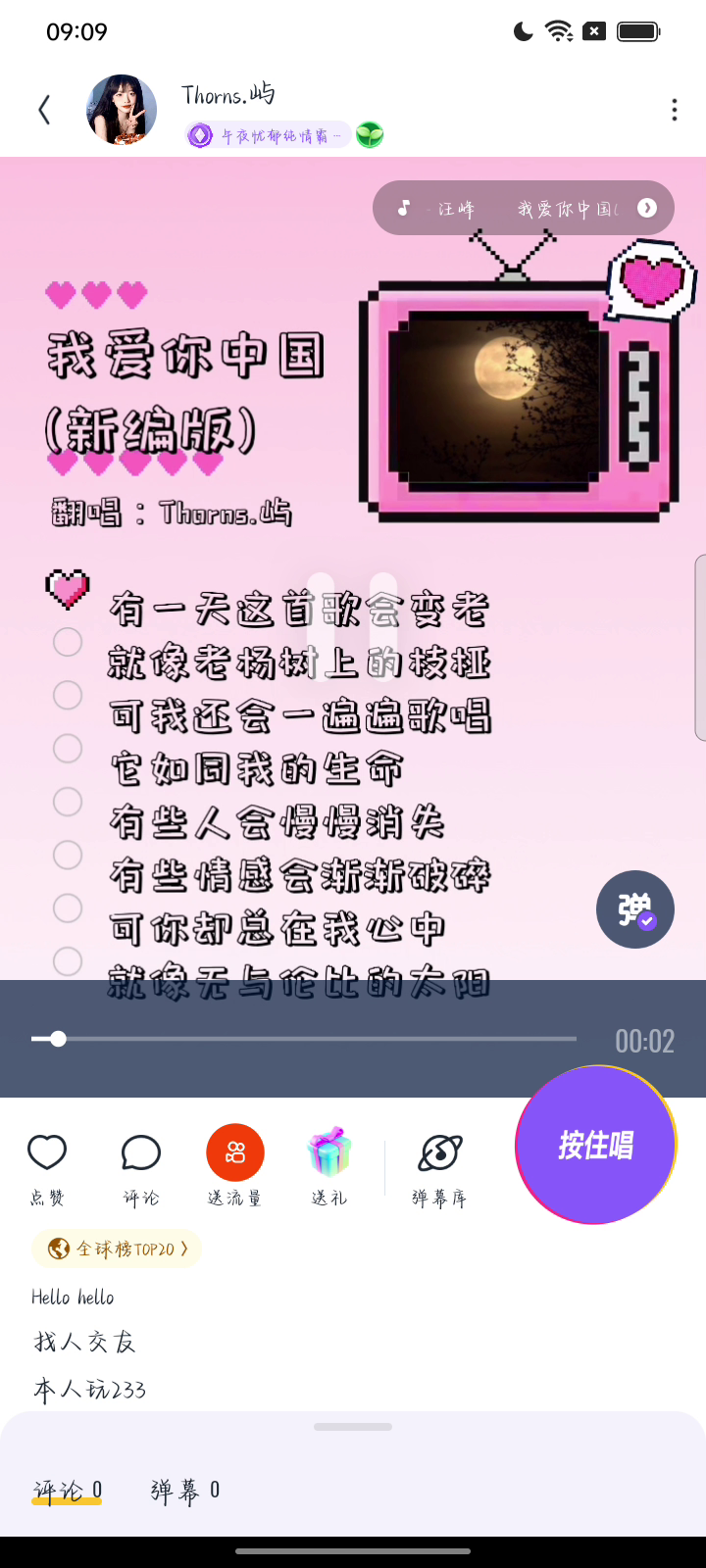The height and width of the screenshot is (1568, 706).
Task: Tap the playback progress slider
Action: point(304,1039)
